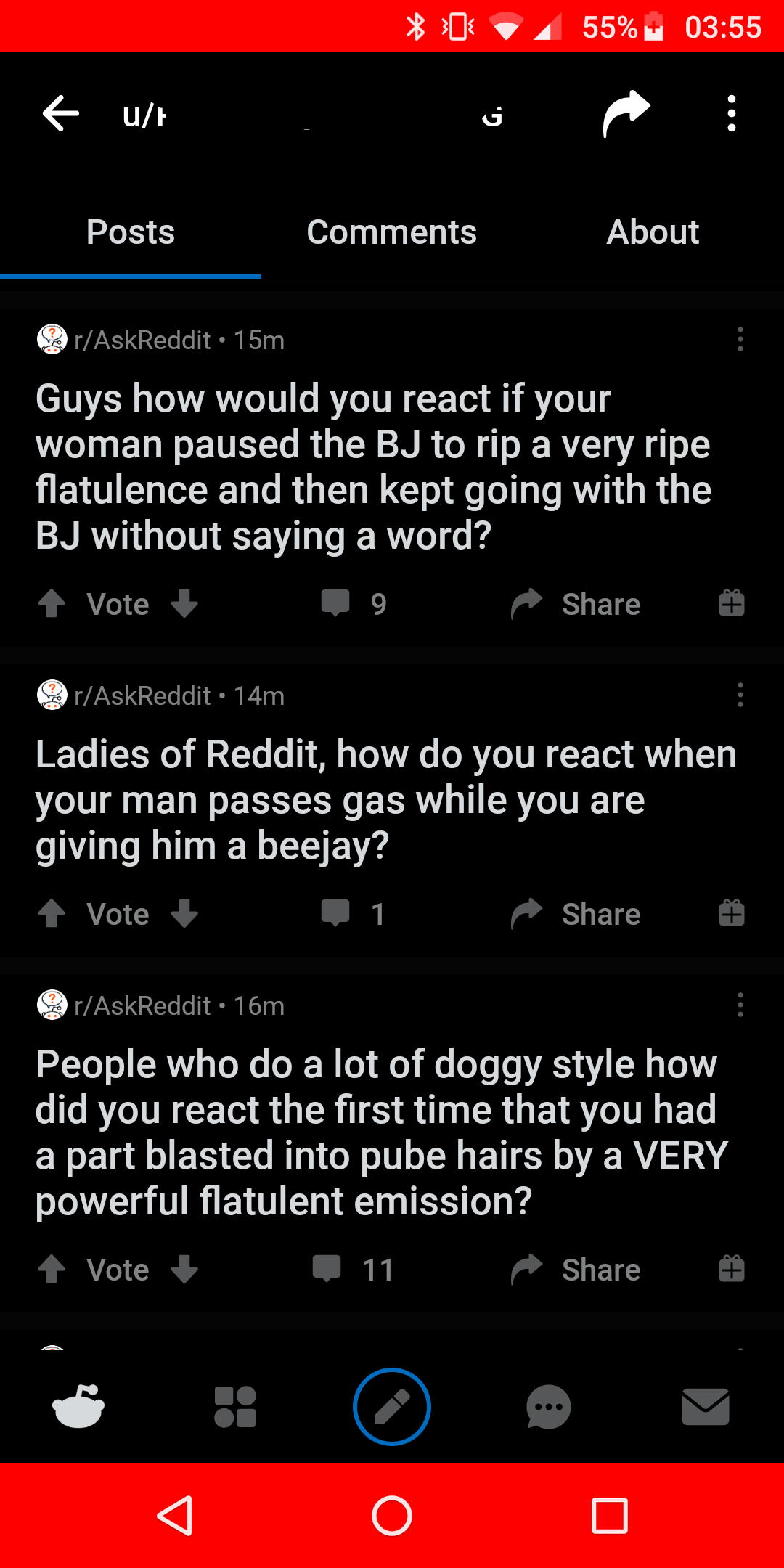Go back using the top arrow
This screenshot has height=1568, width=784.
61,114
